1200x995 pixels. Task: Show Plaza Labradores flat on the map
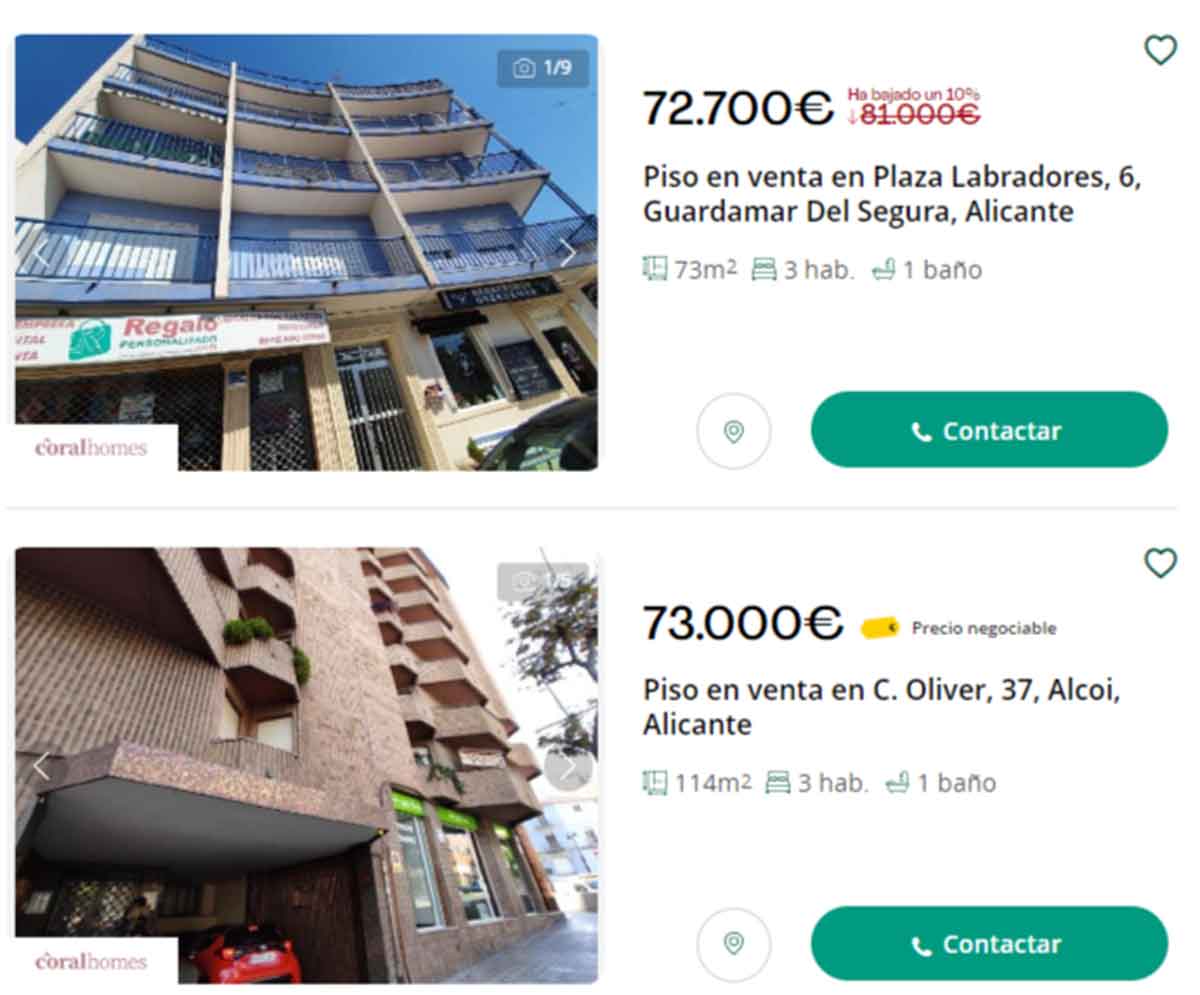(734, 431)
